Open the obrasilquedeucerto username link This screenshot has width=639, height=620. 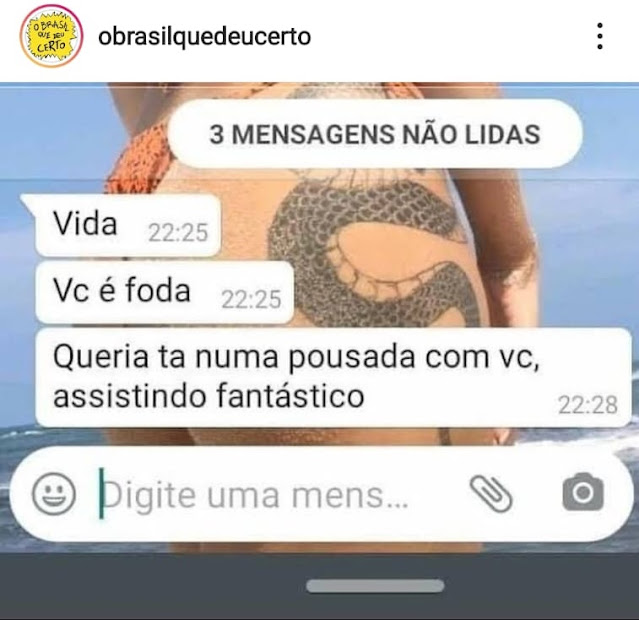click(204, 37)
